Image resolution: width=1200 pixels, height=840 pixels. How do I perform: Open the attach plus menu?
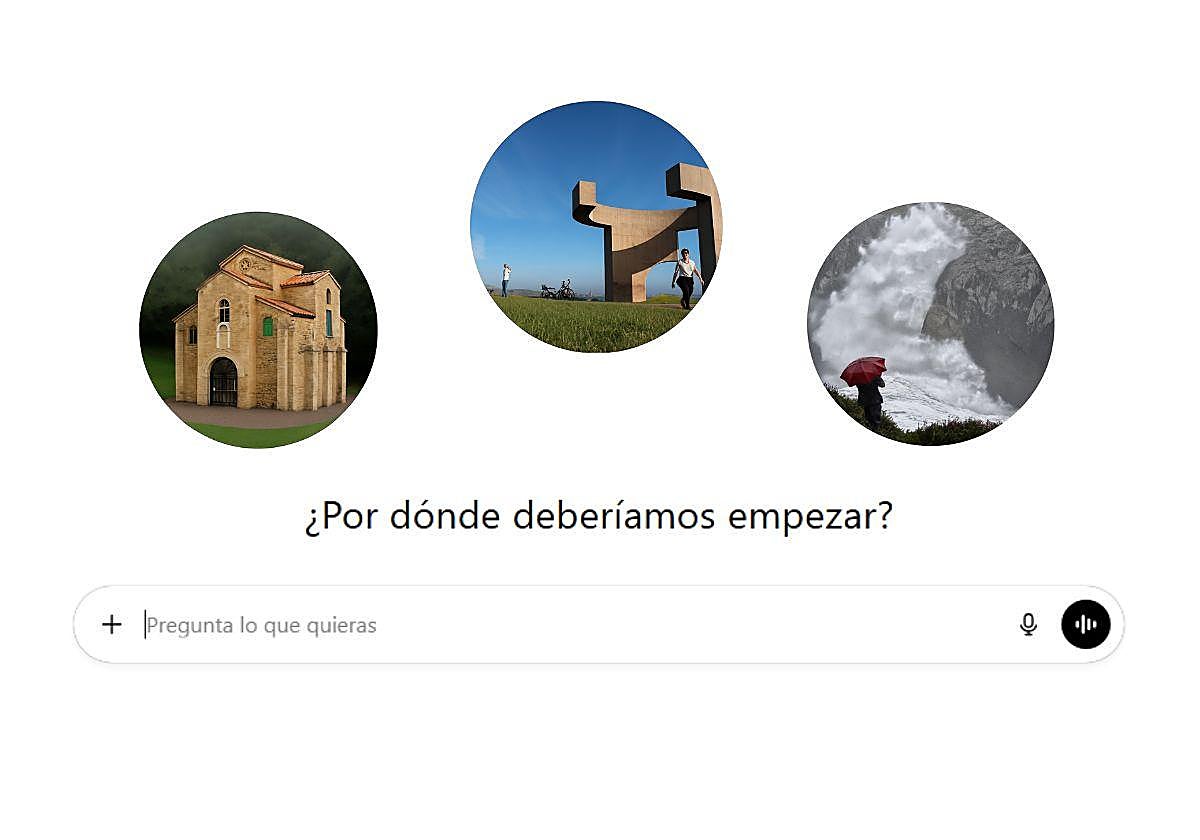pyautogui.click(x=112, y=625)
